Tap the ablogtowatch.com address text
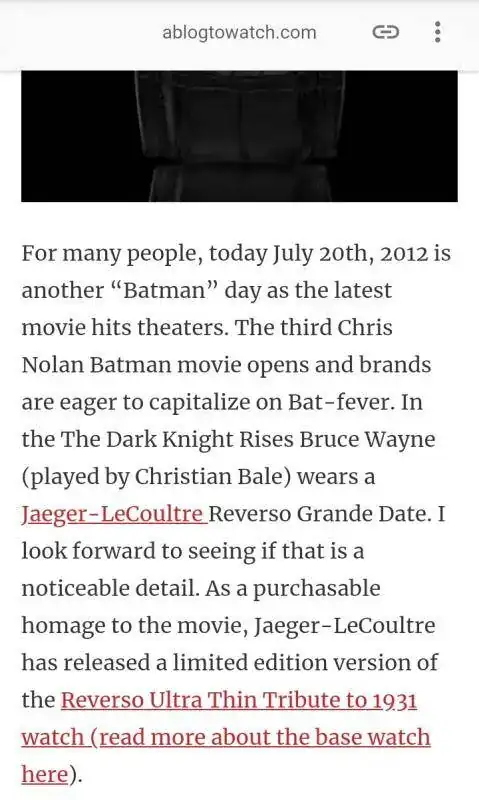 (239, 33)
